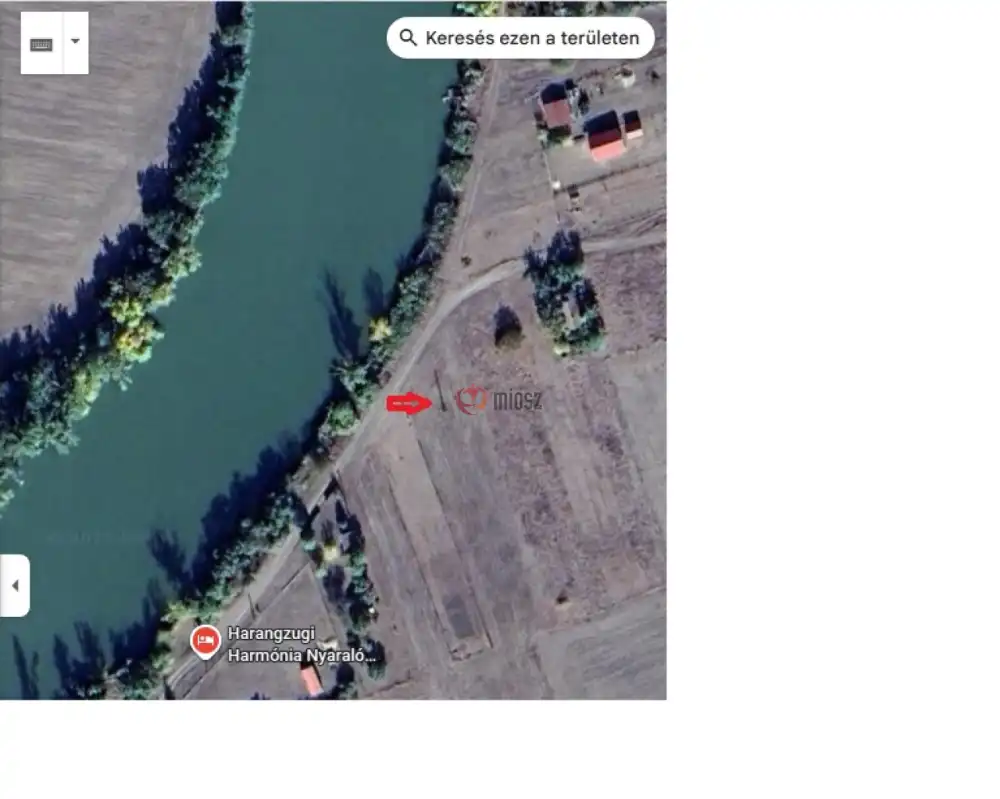The width and height of the screenshot is (1000, 799).
Task: Expand the collapsed side panel arrow
Action: 15,585
